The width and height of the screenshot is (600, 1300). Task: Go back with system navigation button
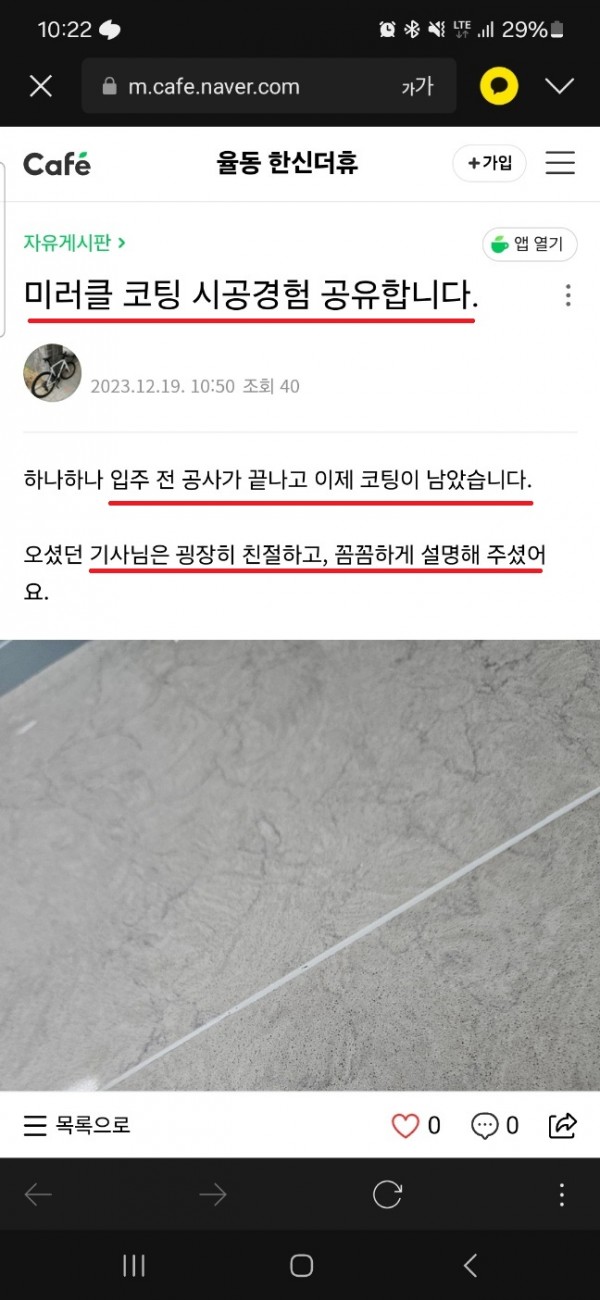point(470,1265)
